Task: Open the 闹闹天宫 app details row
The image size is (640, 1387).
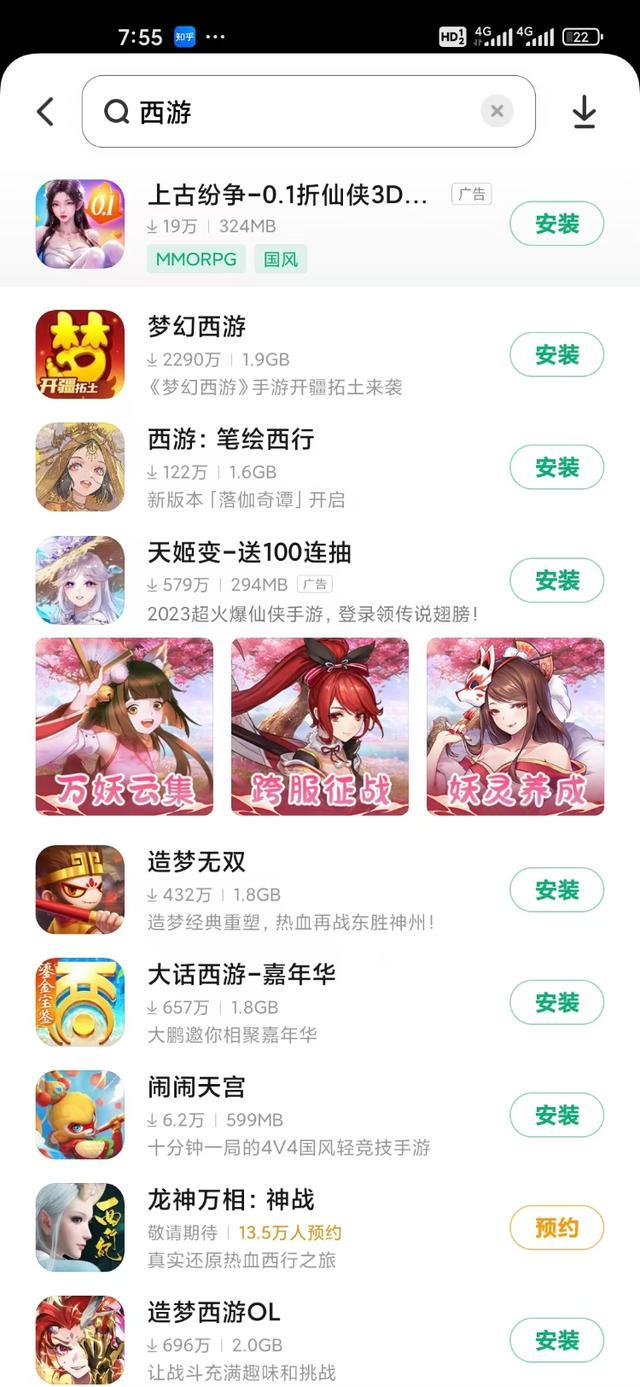Action: pyautogui.click(x=300, y=1115)
